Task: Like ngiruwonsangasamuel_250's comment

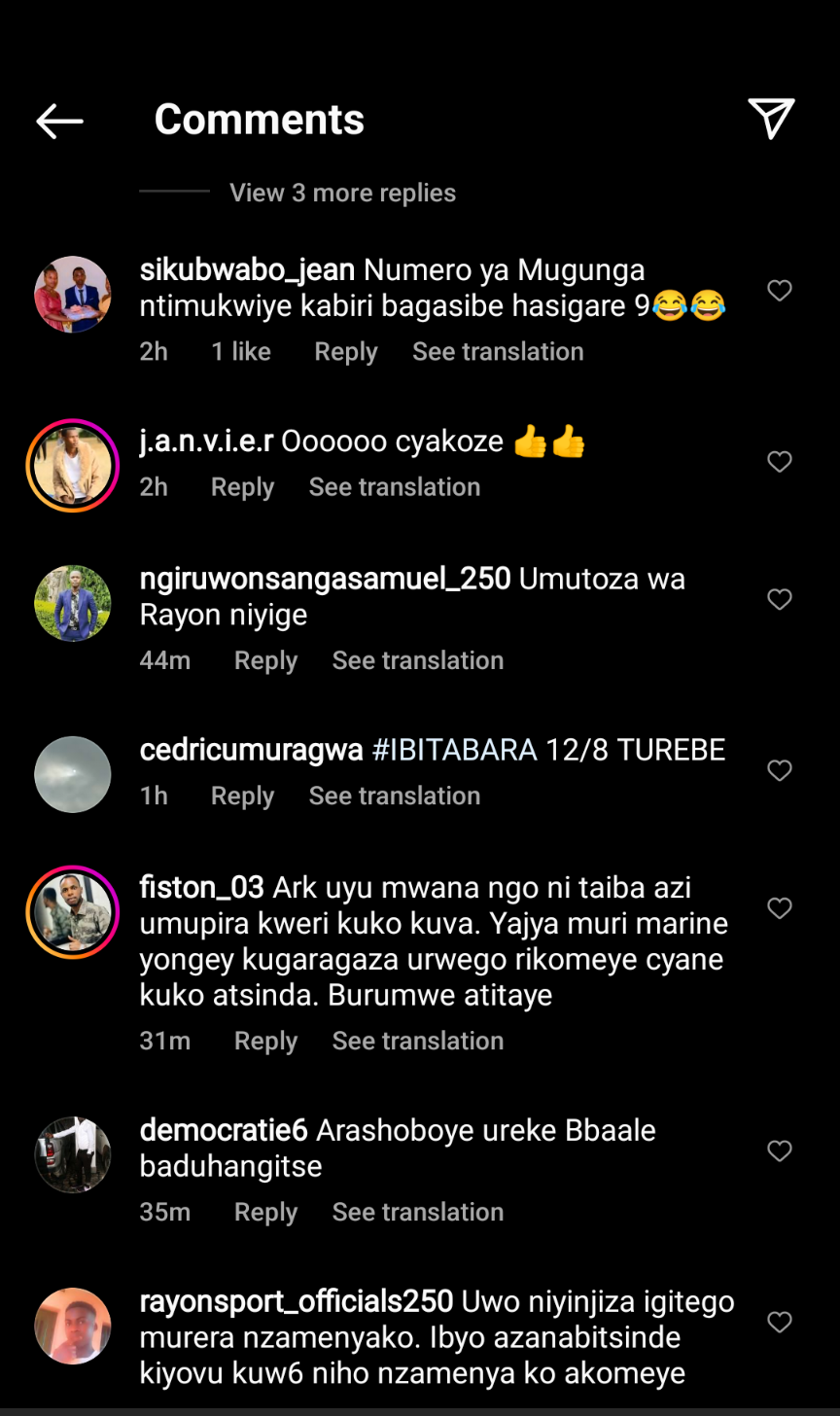Action: pos(780,600)
